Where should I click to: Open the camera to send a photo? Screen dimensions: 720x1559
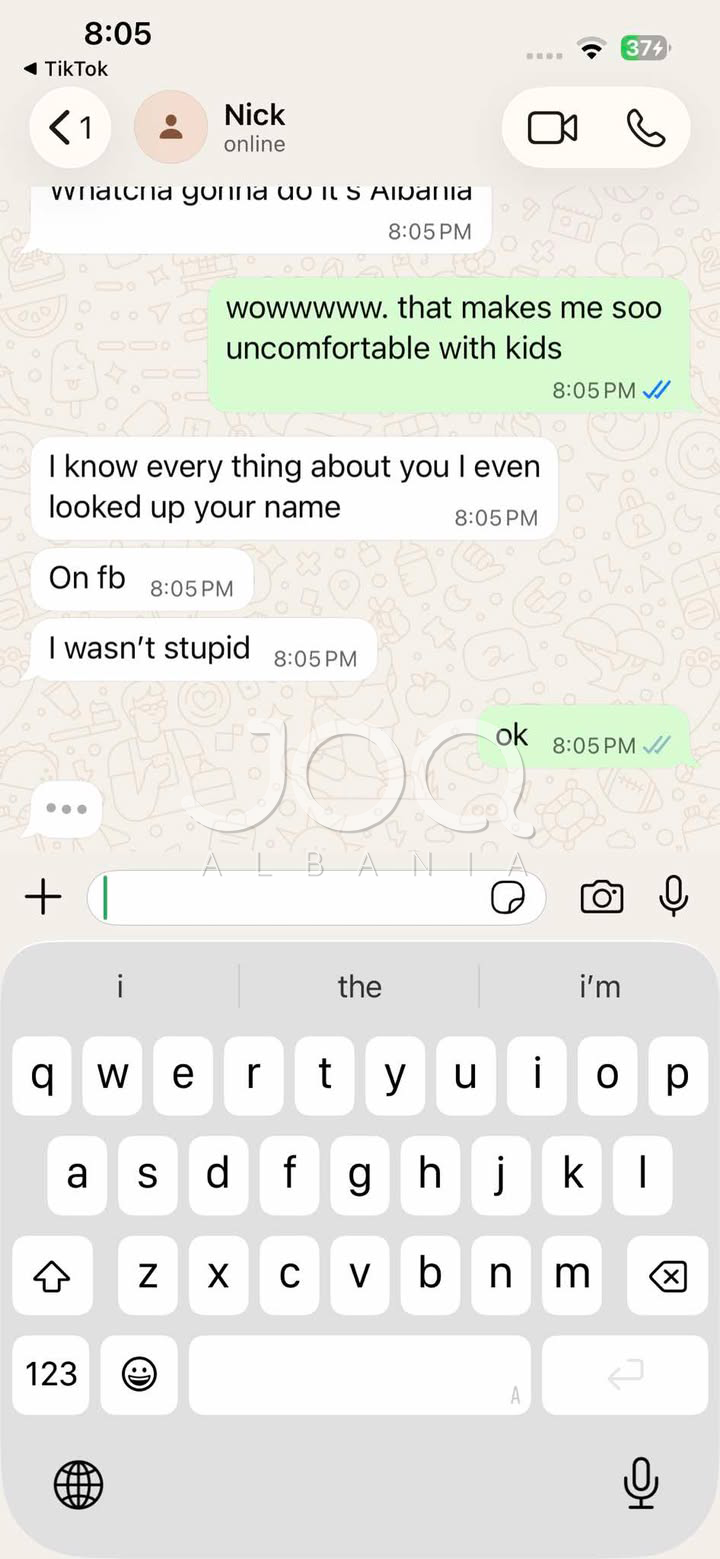click(601, 897)
